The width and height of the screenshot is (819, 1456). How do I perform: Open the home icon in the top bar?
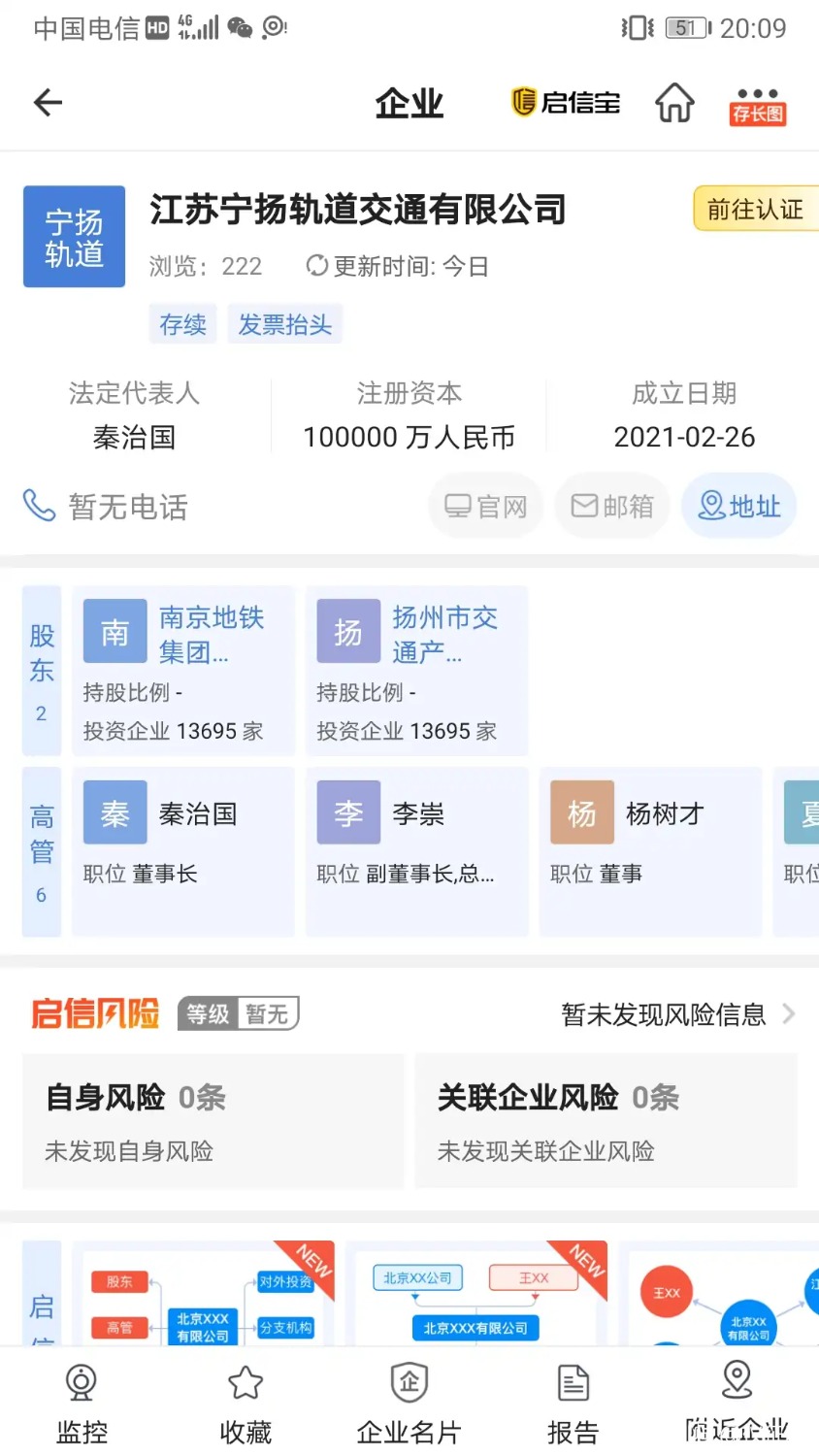click(x=674, y=102)
